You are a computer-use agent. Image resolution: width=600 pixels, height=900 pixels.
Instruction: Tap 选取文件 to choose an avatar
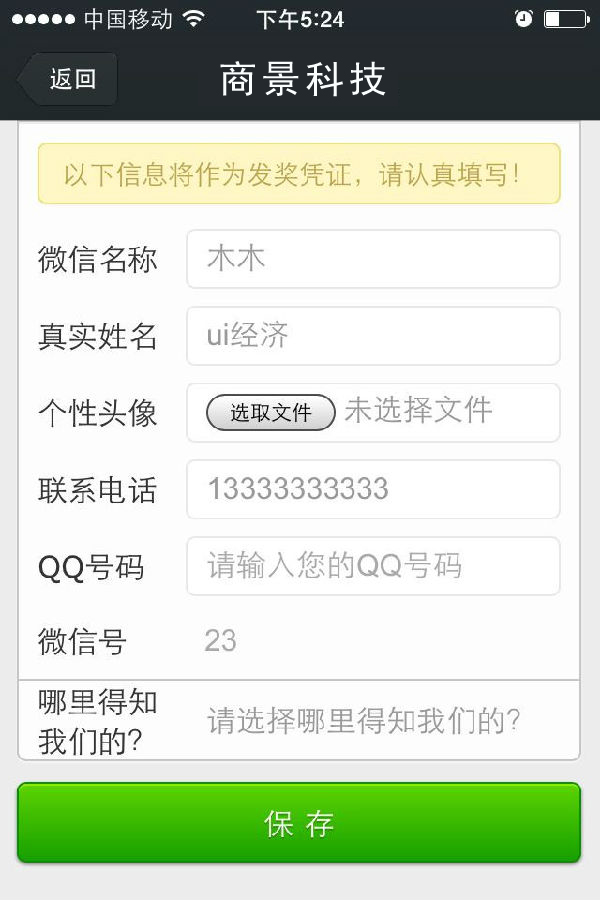[x=270, y=412]
